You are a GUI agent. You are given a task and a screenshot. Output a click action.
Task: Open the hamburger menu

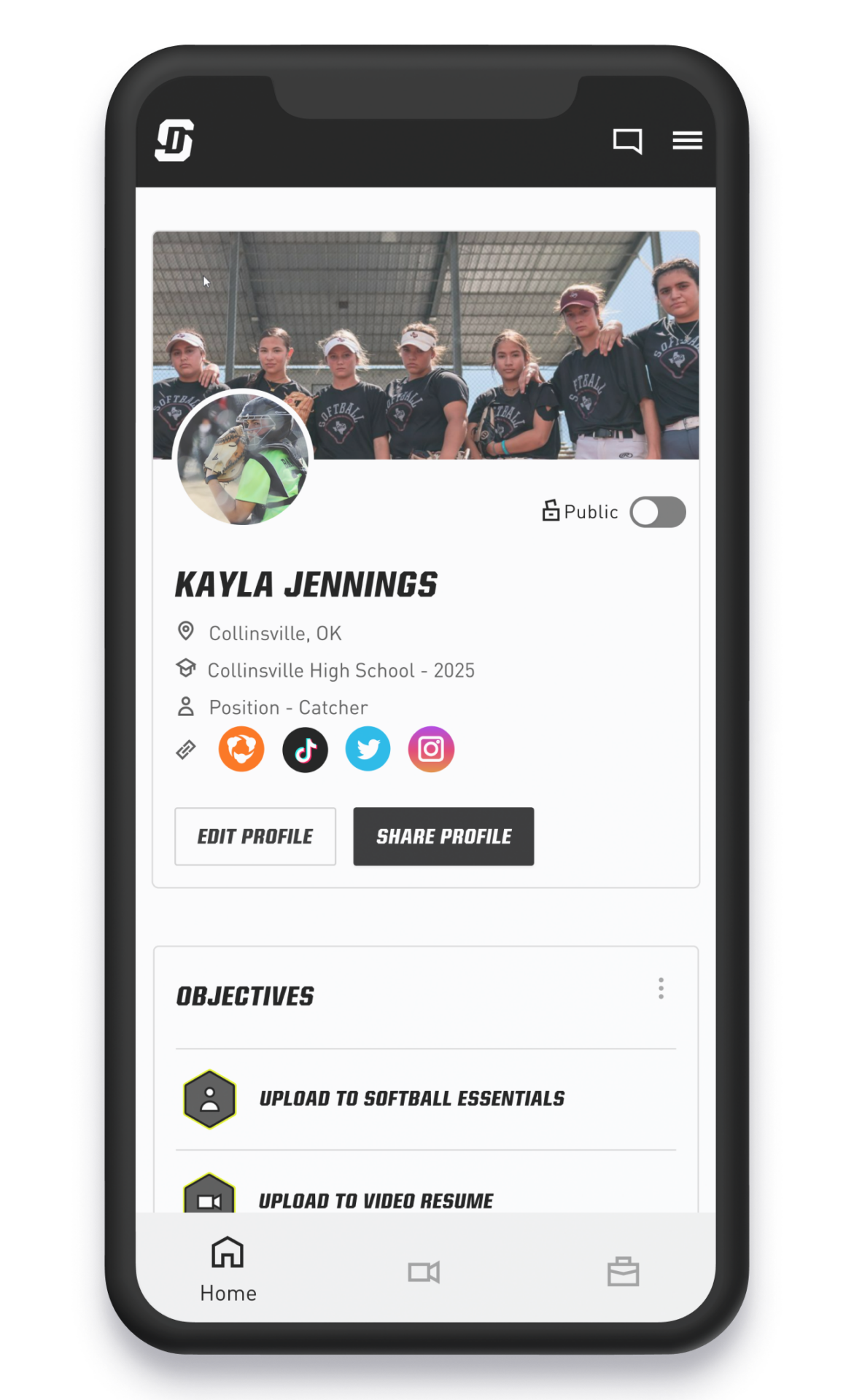687,140
